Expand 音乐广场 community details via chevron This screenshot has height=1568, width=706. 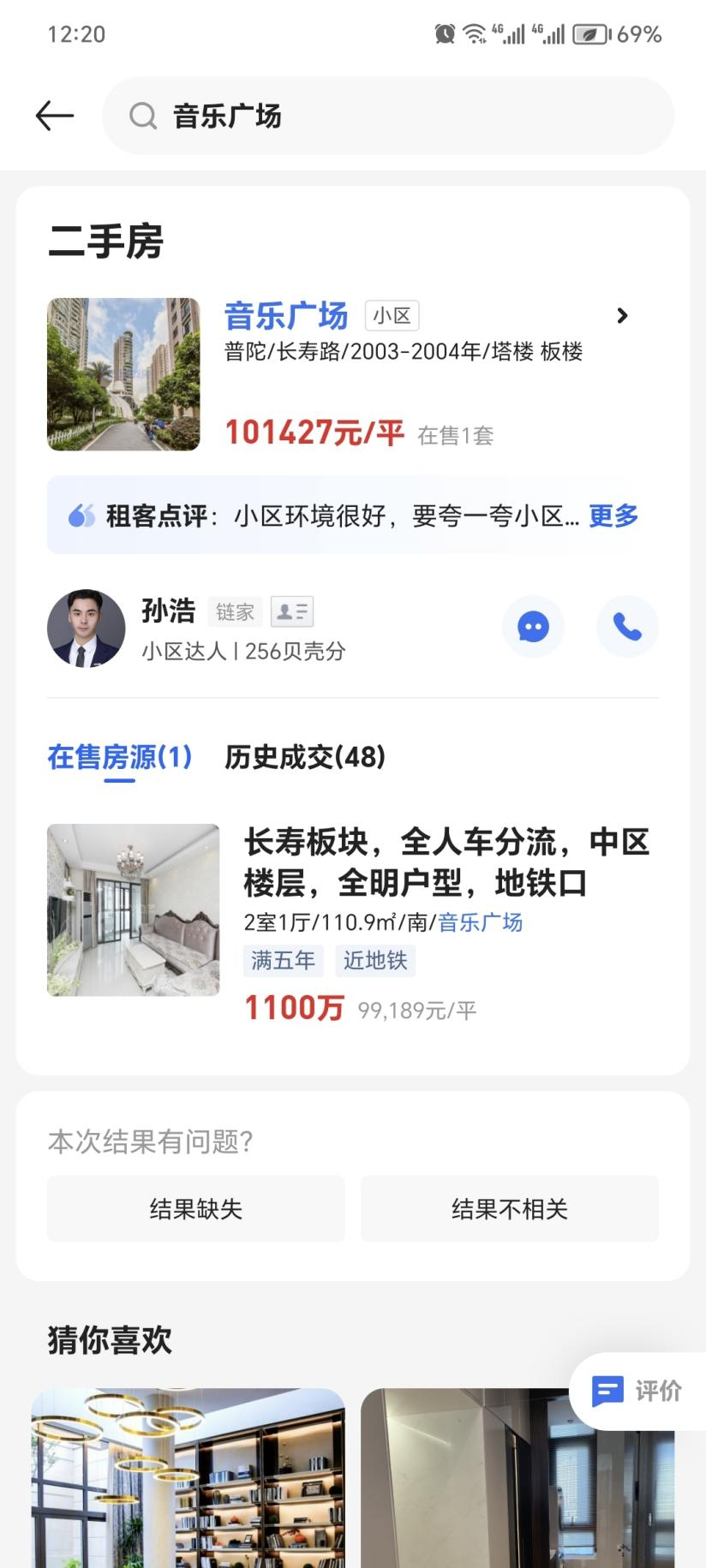(x=622, y=315)
